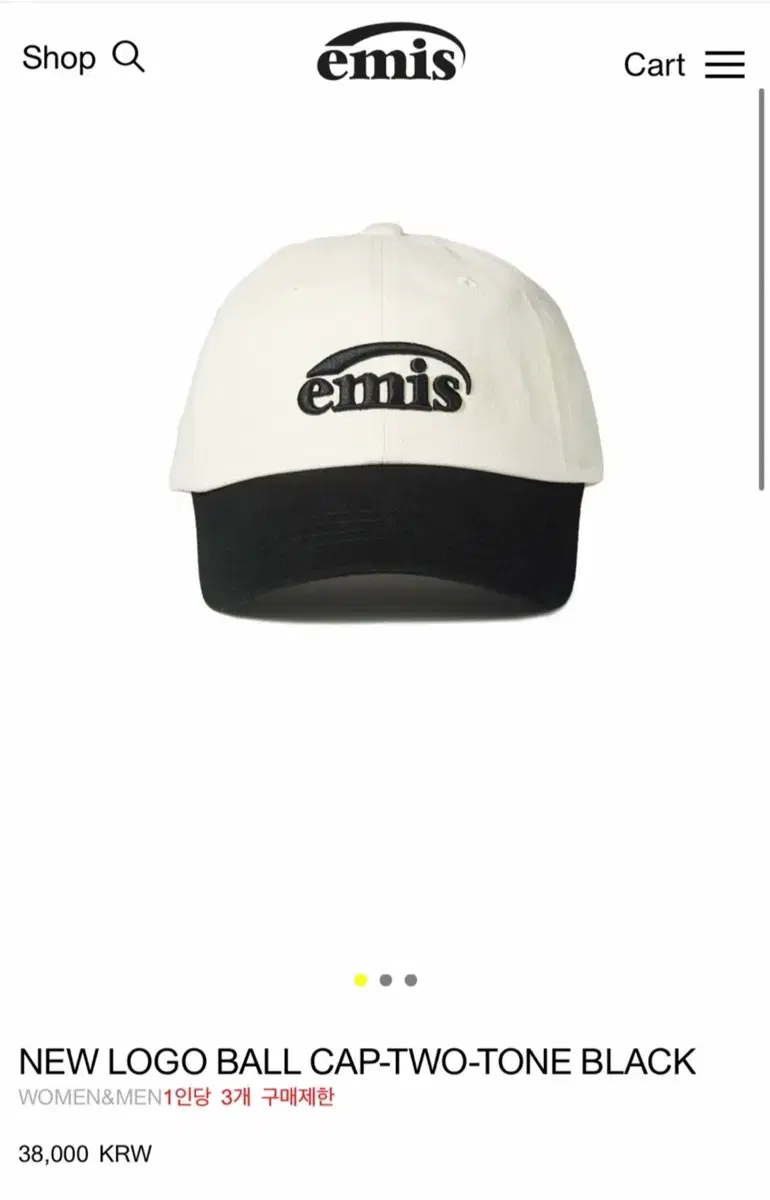Jump to the third product photo dot
This screenshot has width=770, height=1200.
410,980
